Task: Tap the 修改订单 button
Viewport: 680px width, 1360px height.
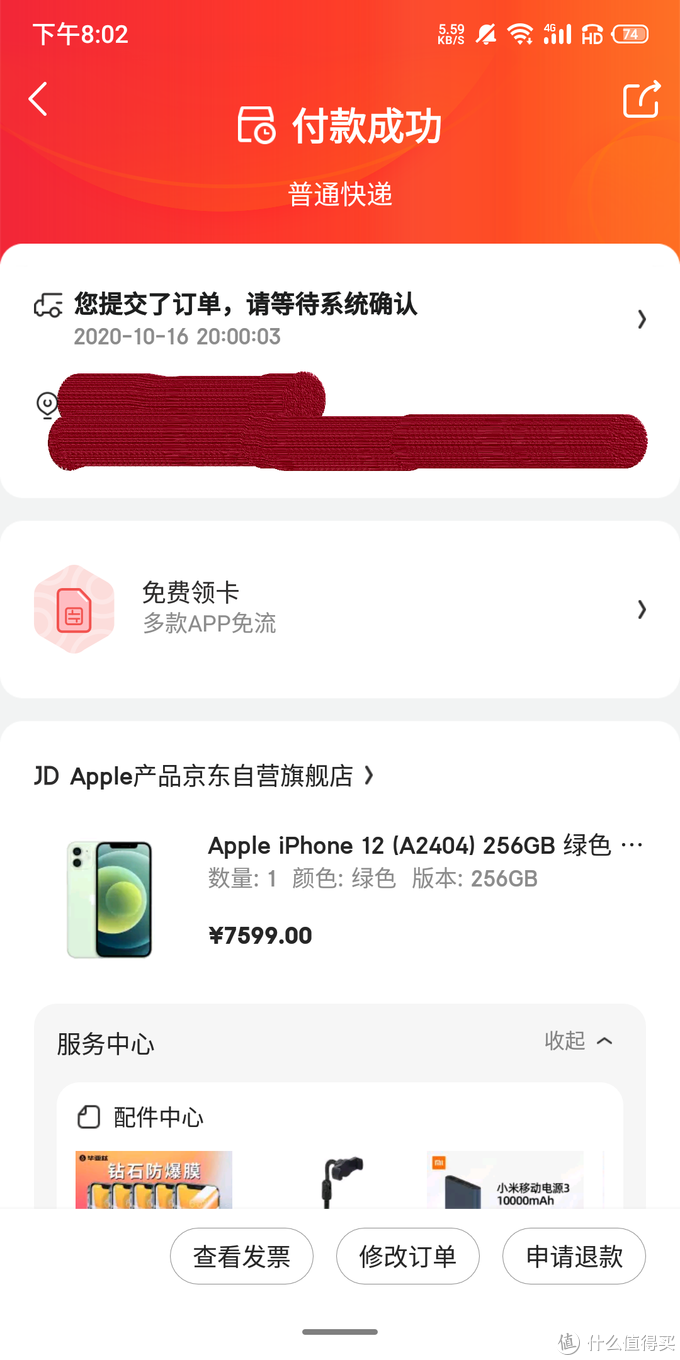Action: click(407, 1256)
